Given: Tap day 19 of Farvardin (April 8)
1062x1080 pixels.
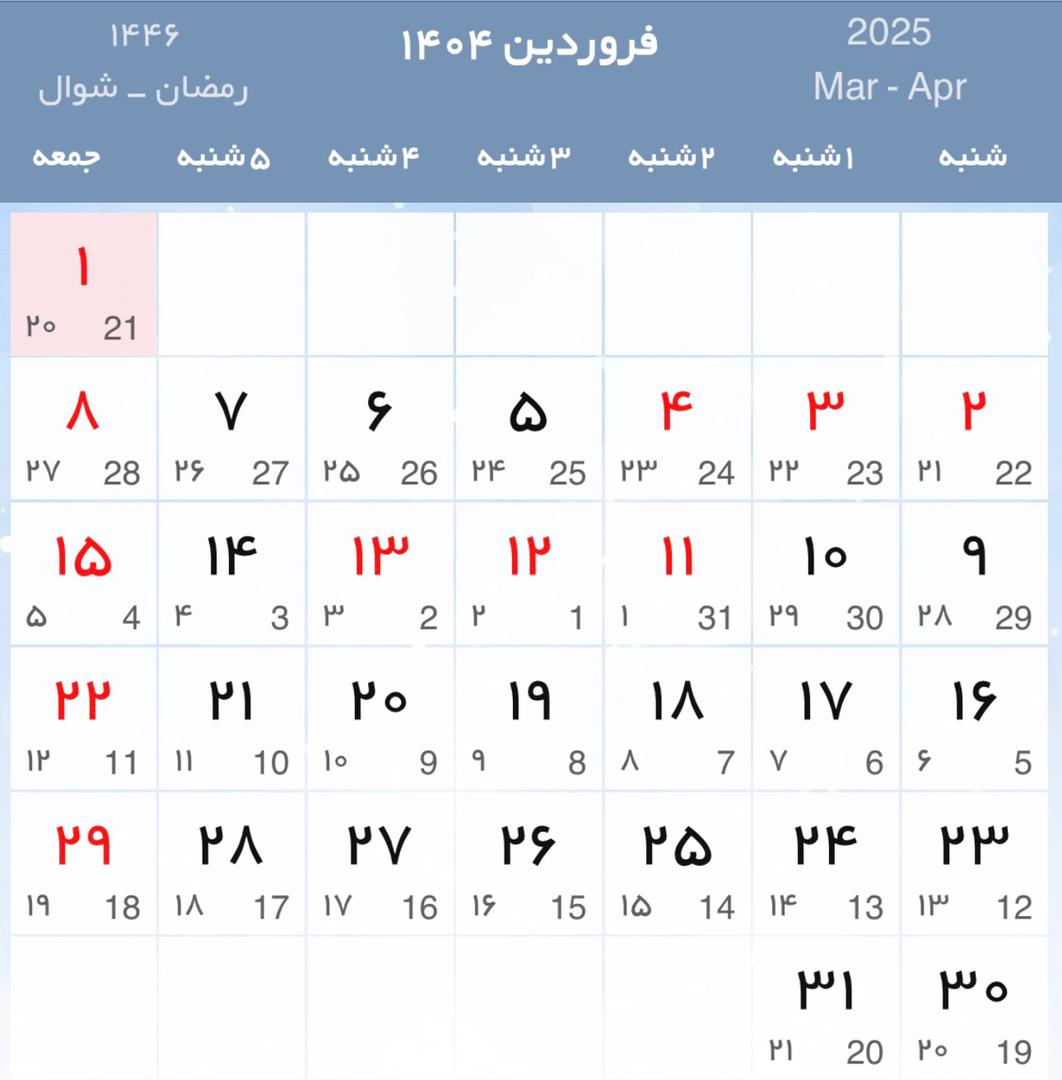Looking at the screenshot, I should tap(529, 718).
